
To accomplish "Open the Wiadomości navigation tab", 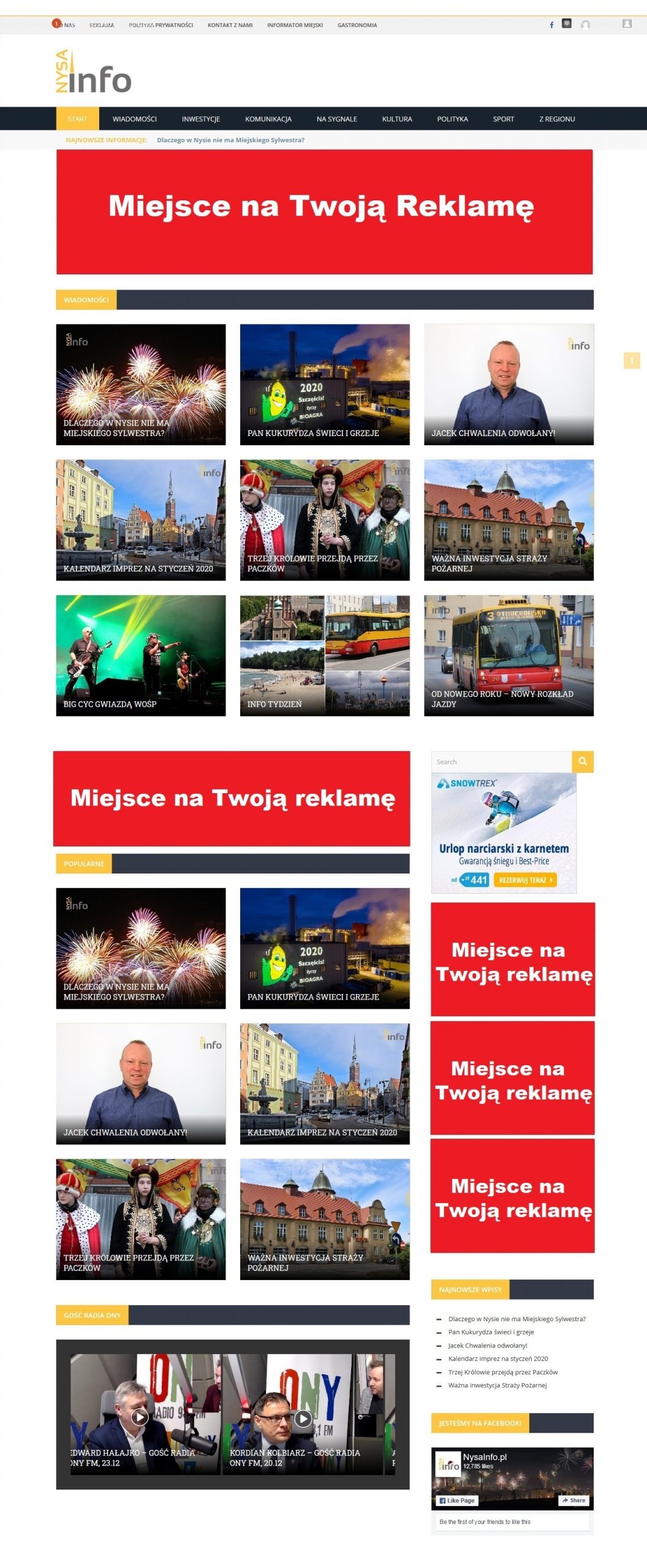I will tap(134, 119).
